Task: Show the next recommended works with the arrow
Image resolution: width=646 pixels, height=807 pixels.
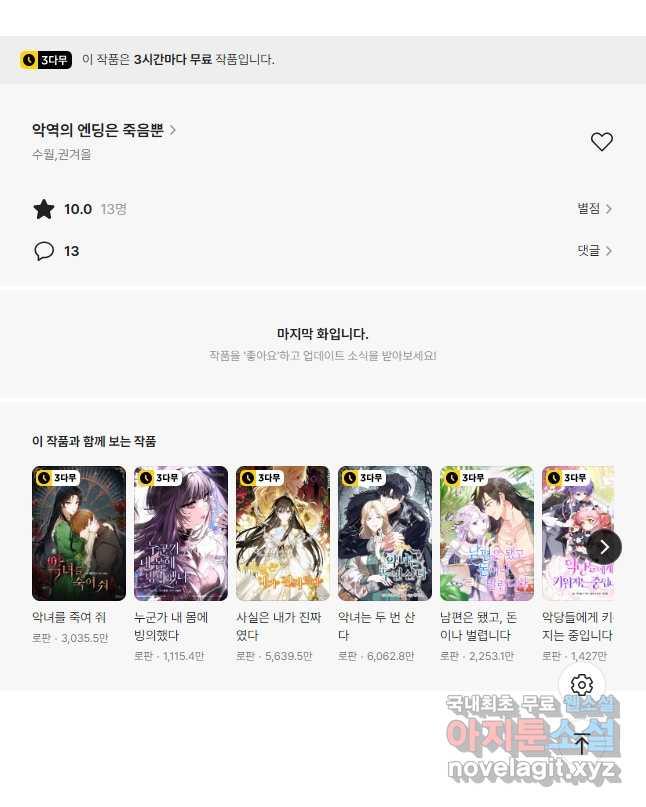Action: tap(604, 546)
